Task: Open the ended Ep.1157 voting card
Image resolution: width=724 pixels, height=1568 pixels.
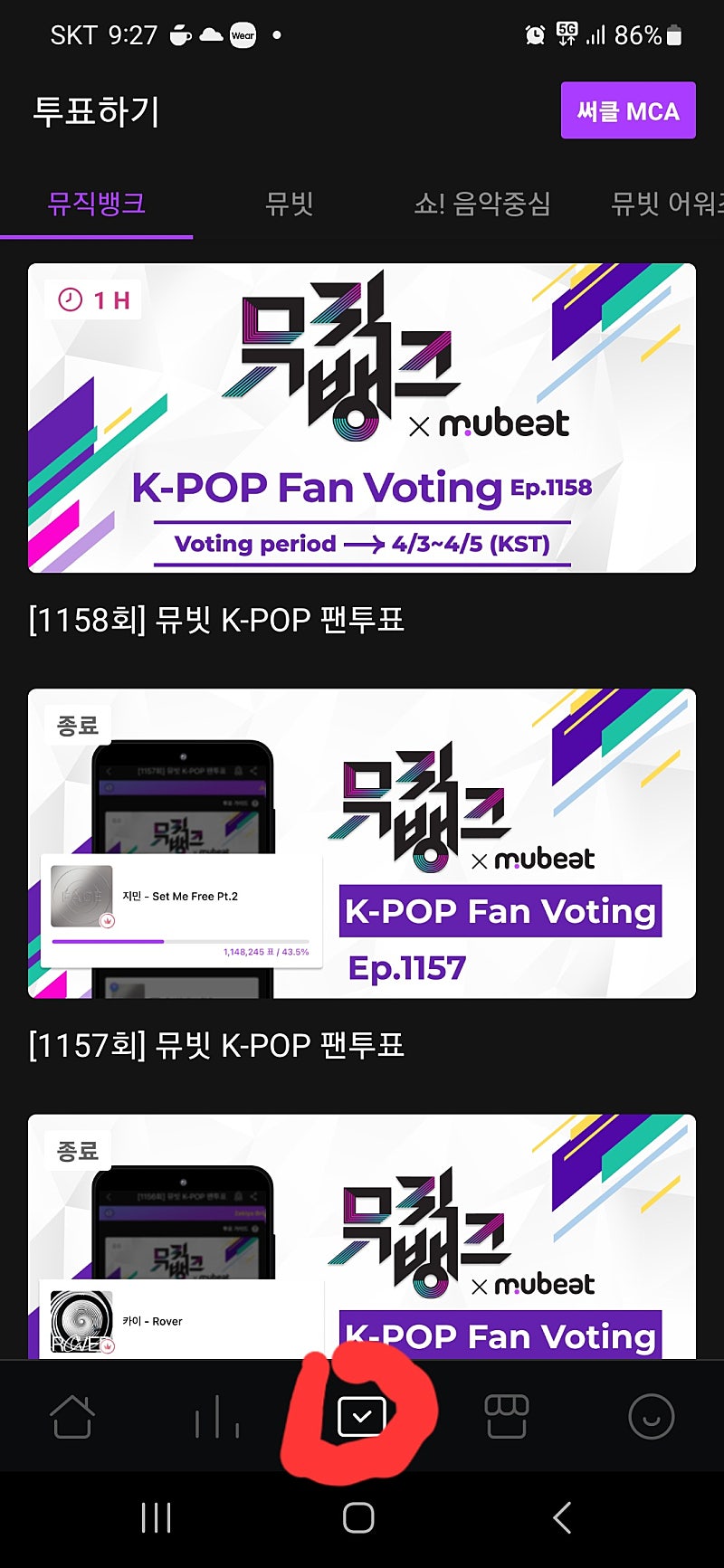Action: click(x=362, y=843)
